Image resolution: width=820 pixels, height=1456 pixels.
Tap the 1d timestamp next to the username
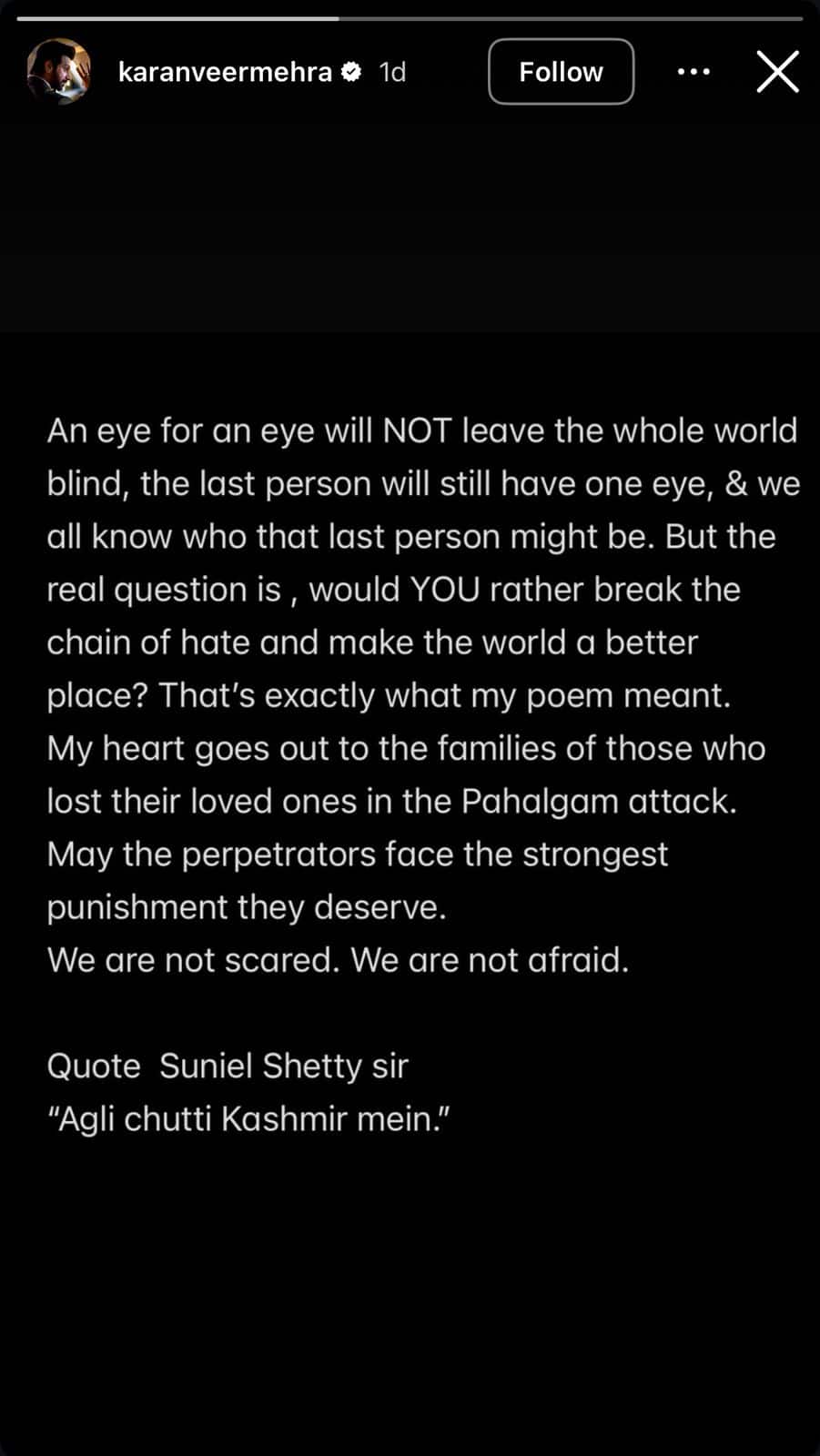point(391,72)
